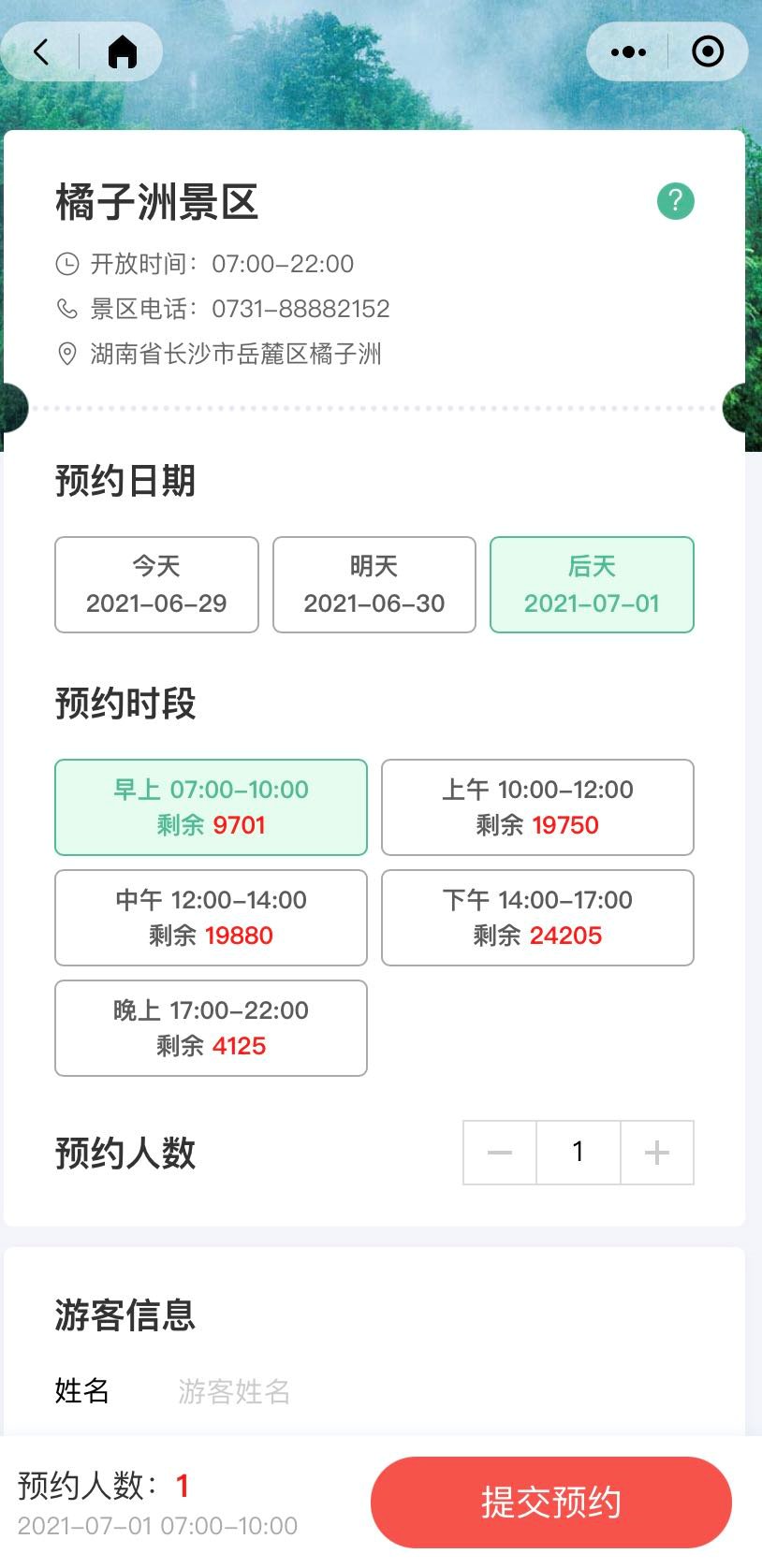Submit the booking with 提交预约
762x1568 pixels.
pos(550,1503)
